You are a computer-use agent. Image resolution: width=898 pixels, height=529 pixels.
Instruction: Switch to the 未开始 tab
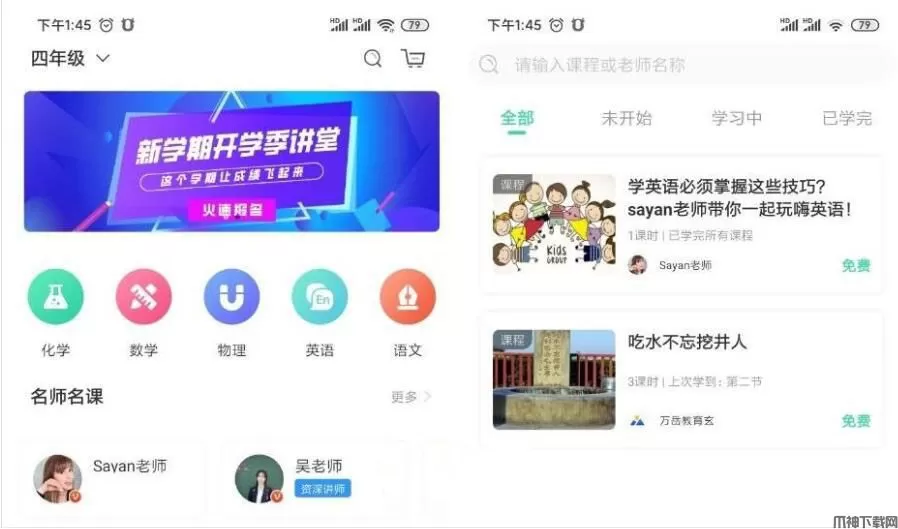627,118
